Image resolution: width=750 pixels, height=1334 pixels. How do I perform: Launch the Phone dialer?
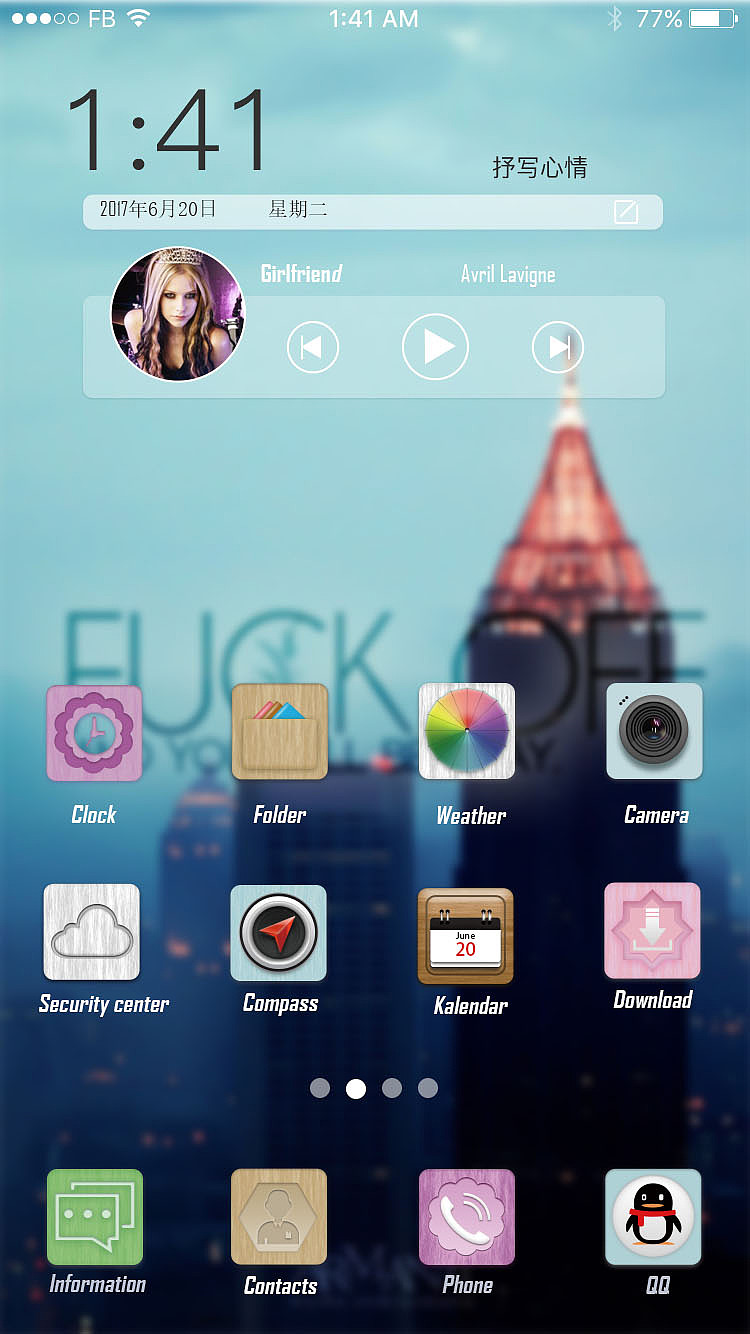click(x=467, y=1217)
